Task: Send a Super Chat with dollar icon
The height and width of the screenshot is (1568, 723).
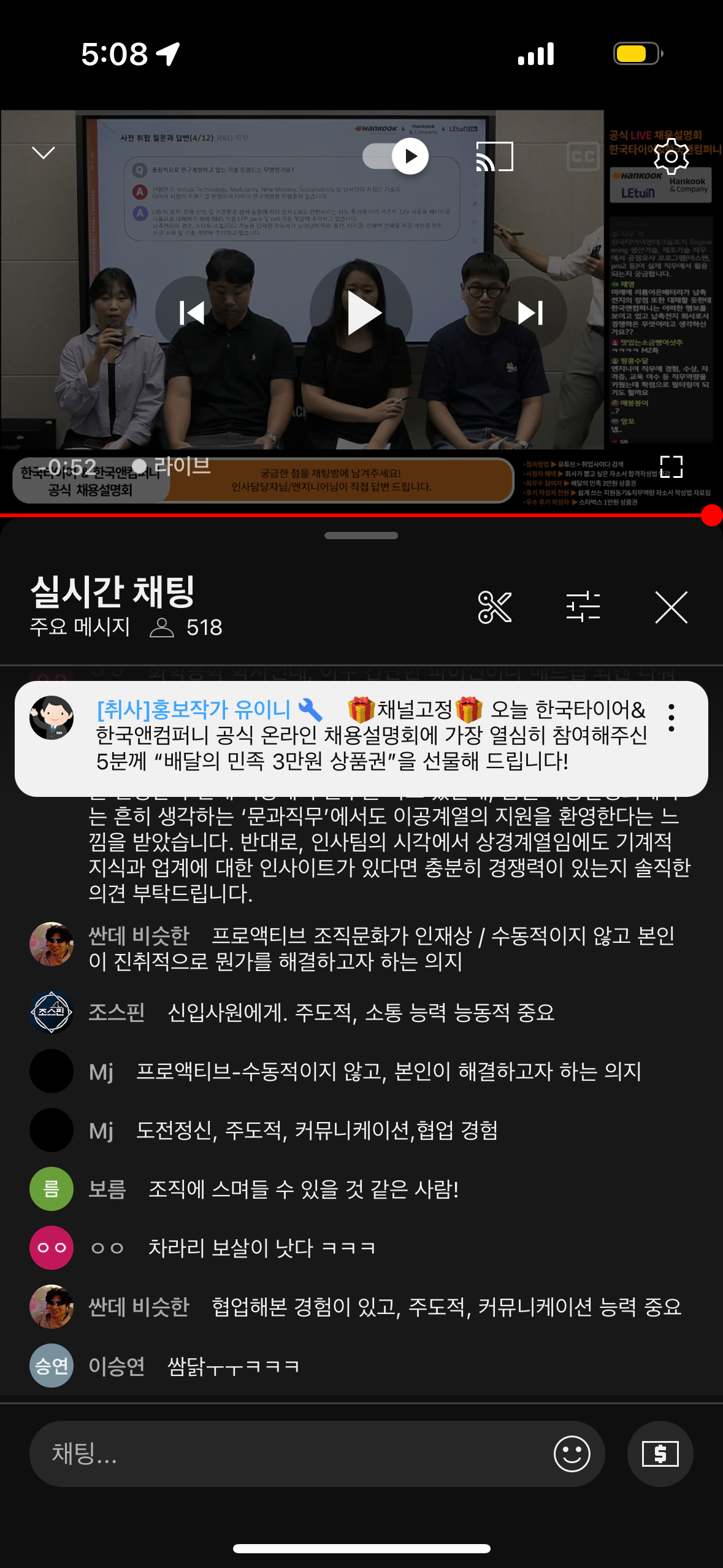Action: 660,1453
